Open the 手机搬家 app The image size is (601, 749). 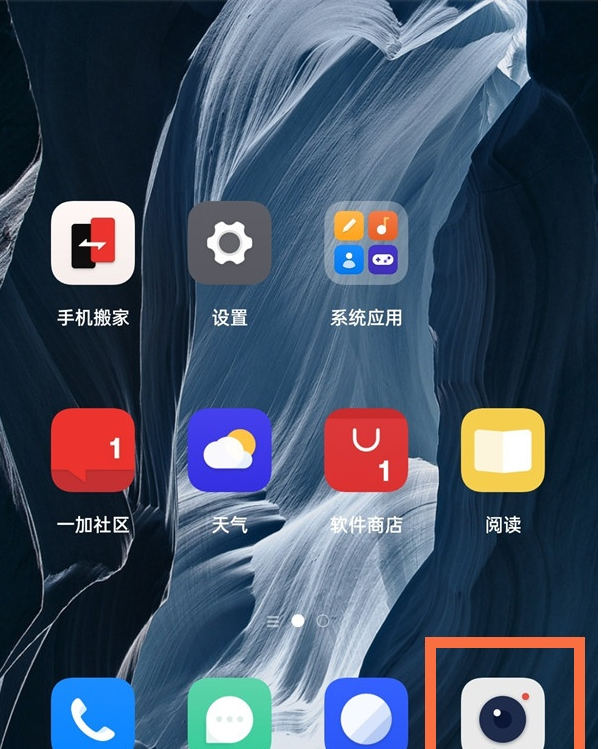point(93,243)
